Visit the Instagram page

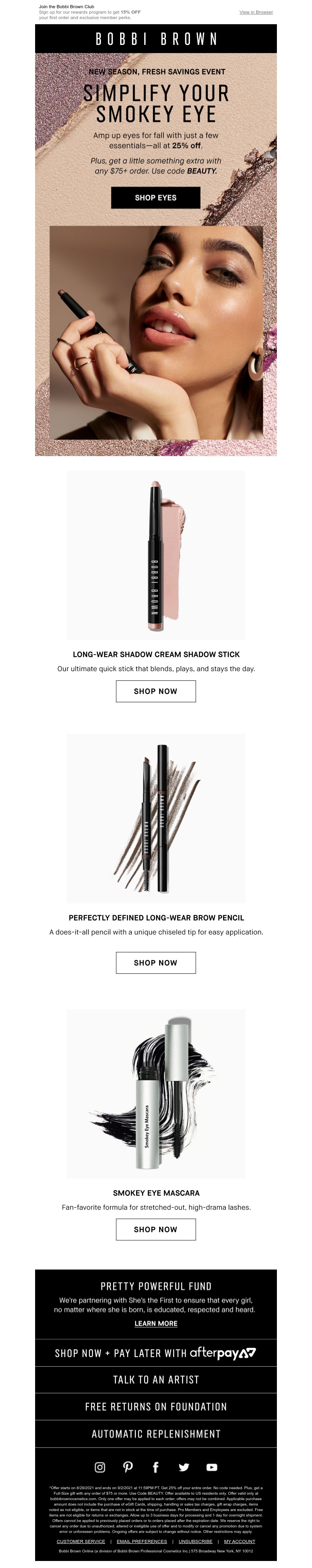pos(100,1467)
